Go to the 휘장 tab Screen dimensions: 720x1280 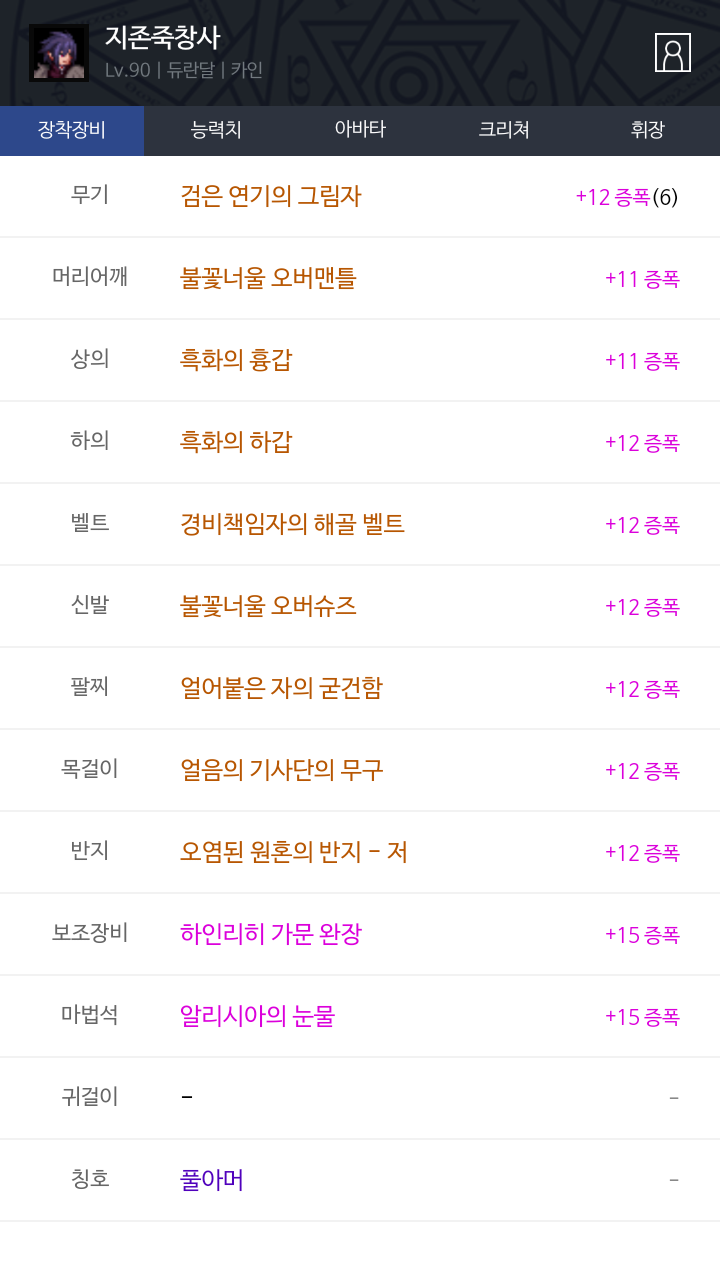click(x=647, y=130)
